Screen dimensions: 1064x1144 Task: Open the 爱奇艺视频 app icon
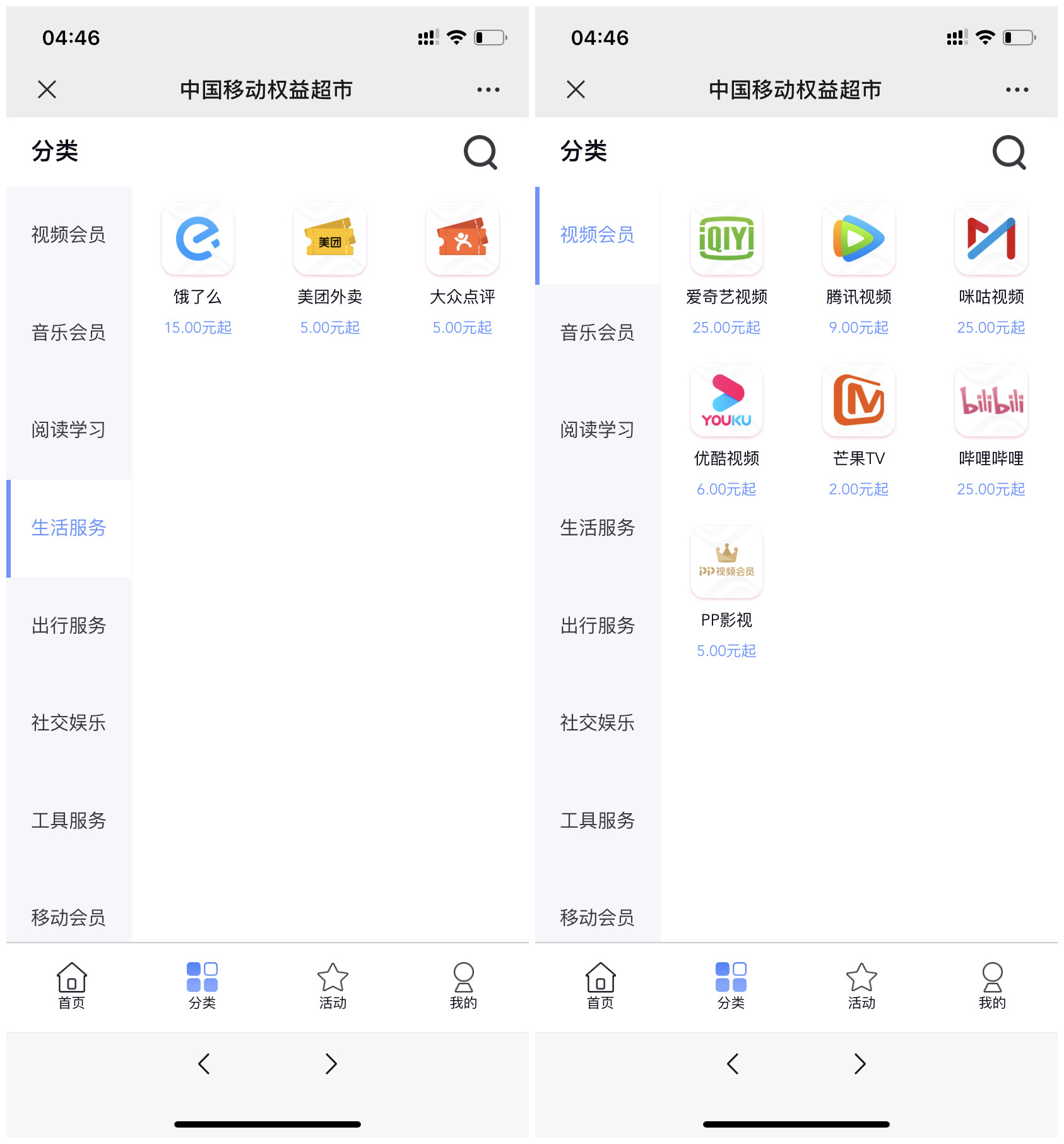tap(726, 240)
